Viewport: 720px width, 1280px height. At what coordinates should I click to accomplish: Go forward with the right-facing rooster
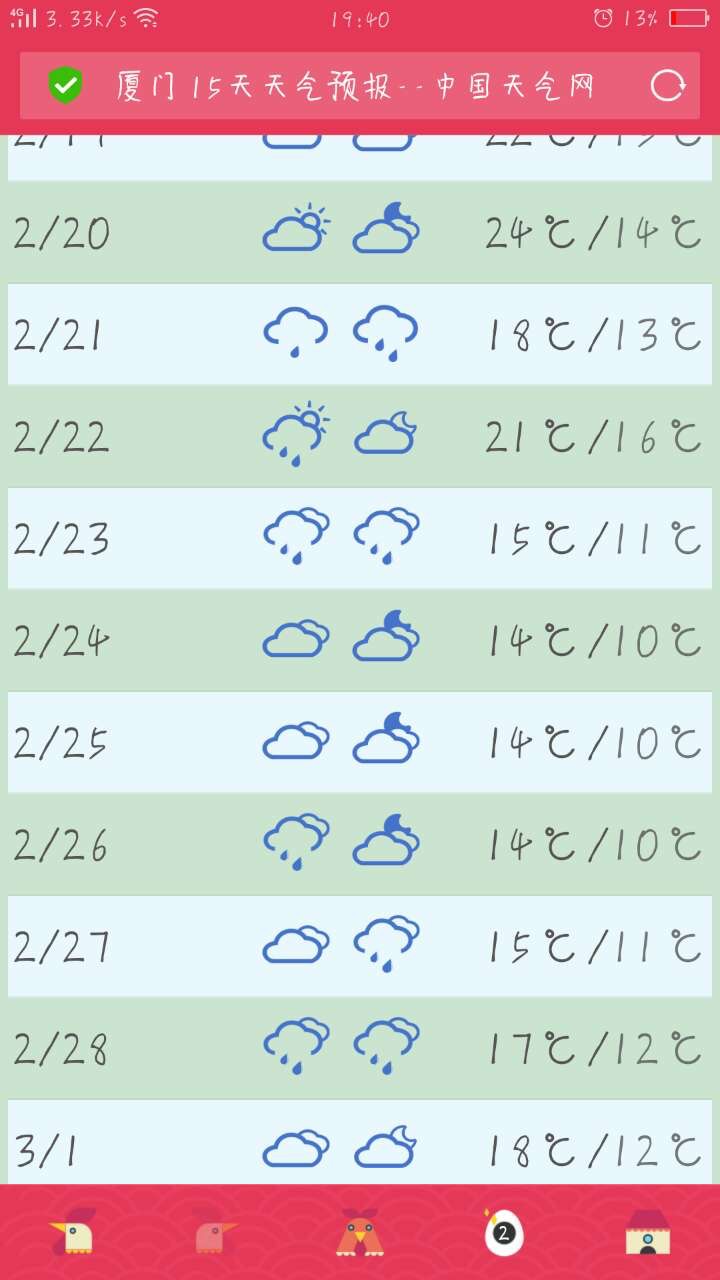(x=216, y=1232)
